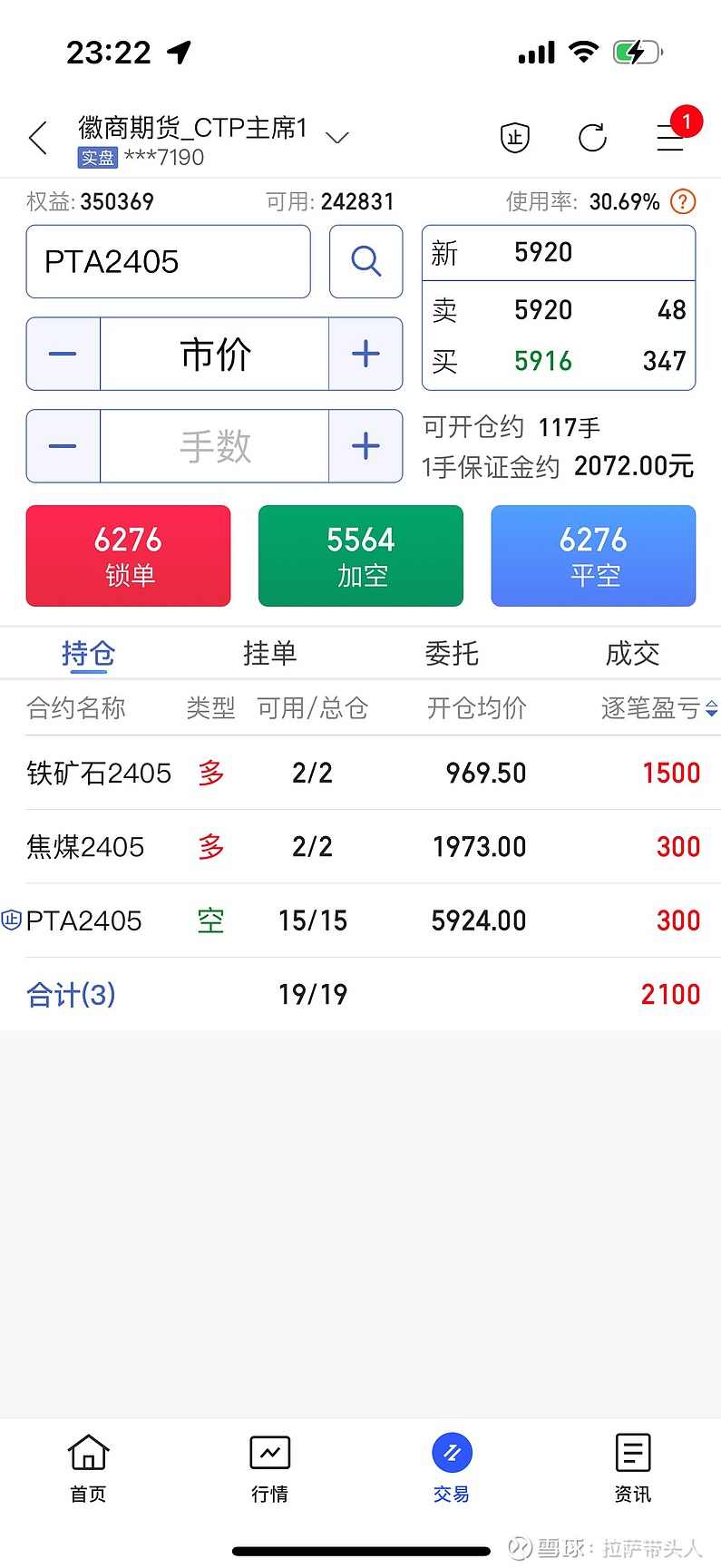Viewport: 721px width, 1568px height.
Task: Click the blue 平空 close-short button
Action: click(x=592, y=556)
